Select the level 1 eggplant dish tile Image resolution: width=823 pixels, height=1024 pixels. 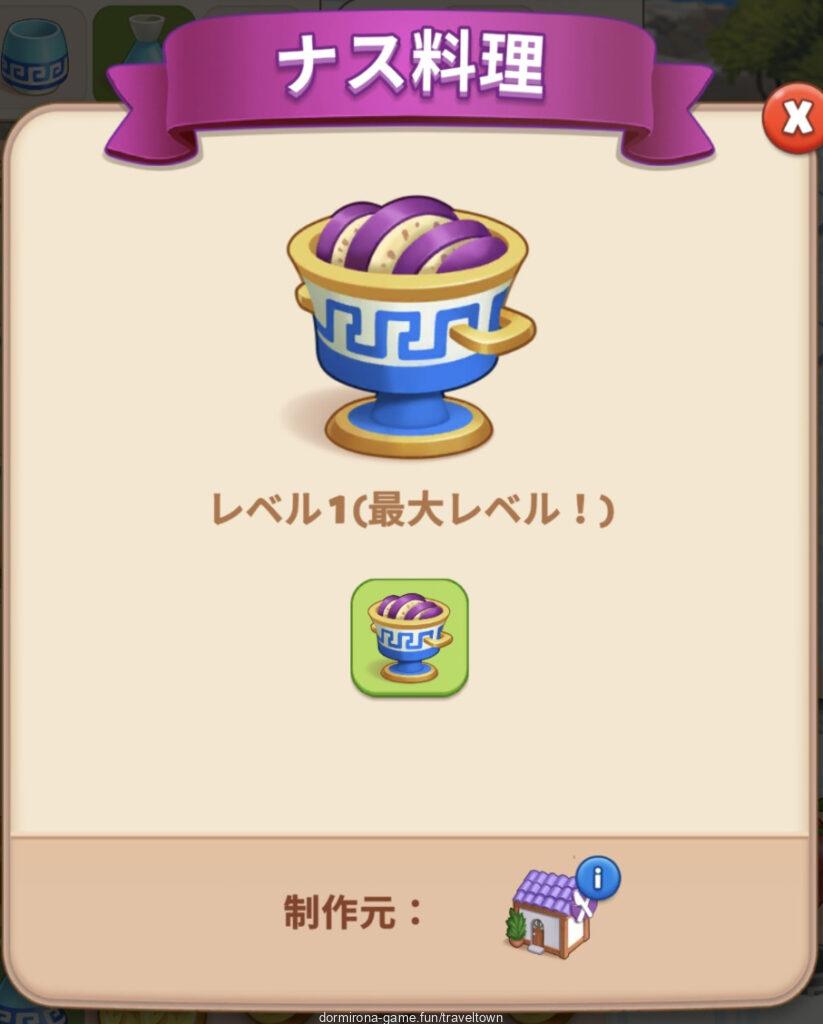point(409,638)
